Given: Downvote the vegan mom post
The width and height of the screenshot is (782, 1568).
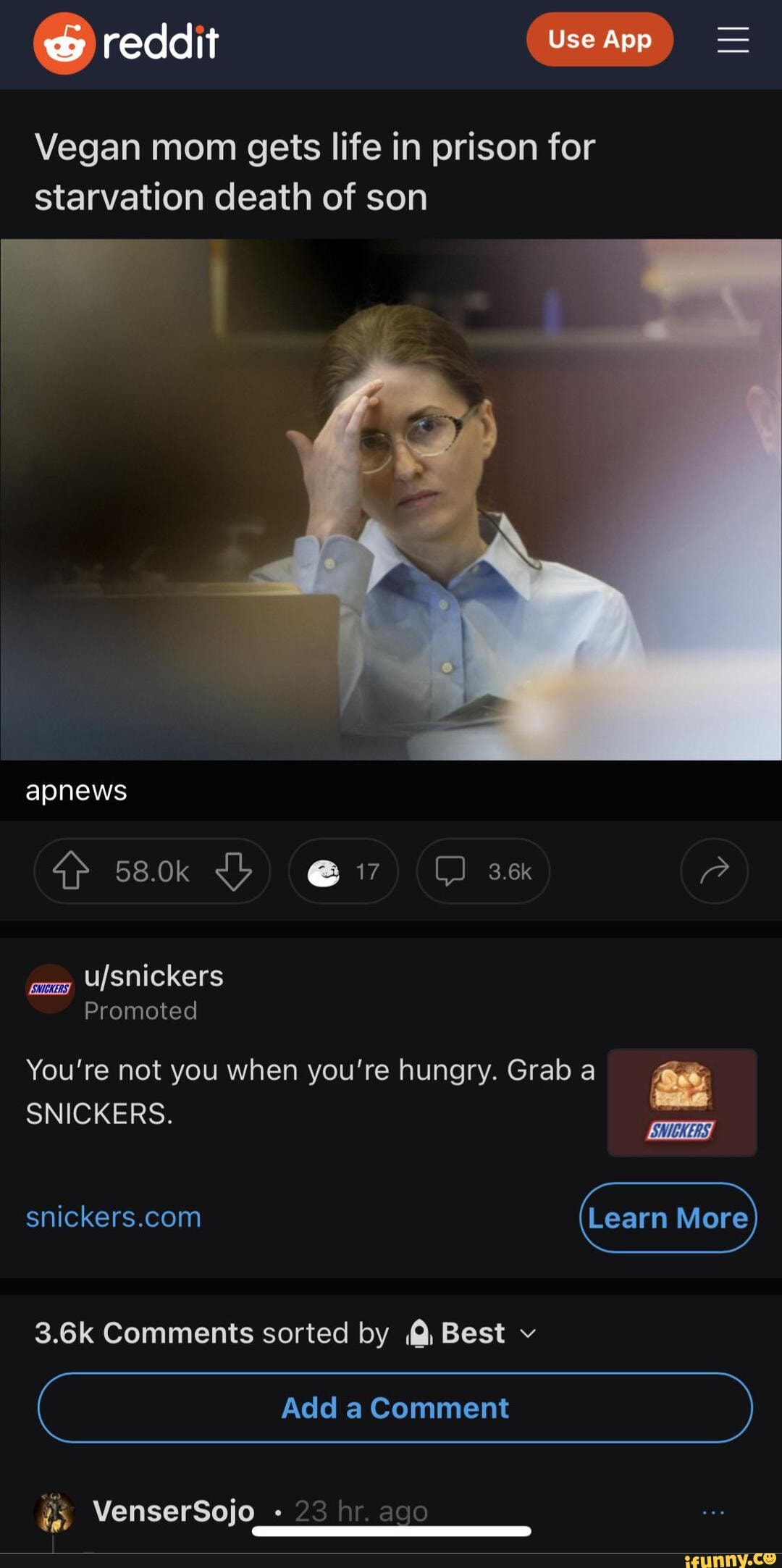Looking at the screenshot, I should coord(234,871).
